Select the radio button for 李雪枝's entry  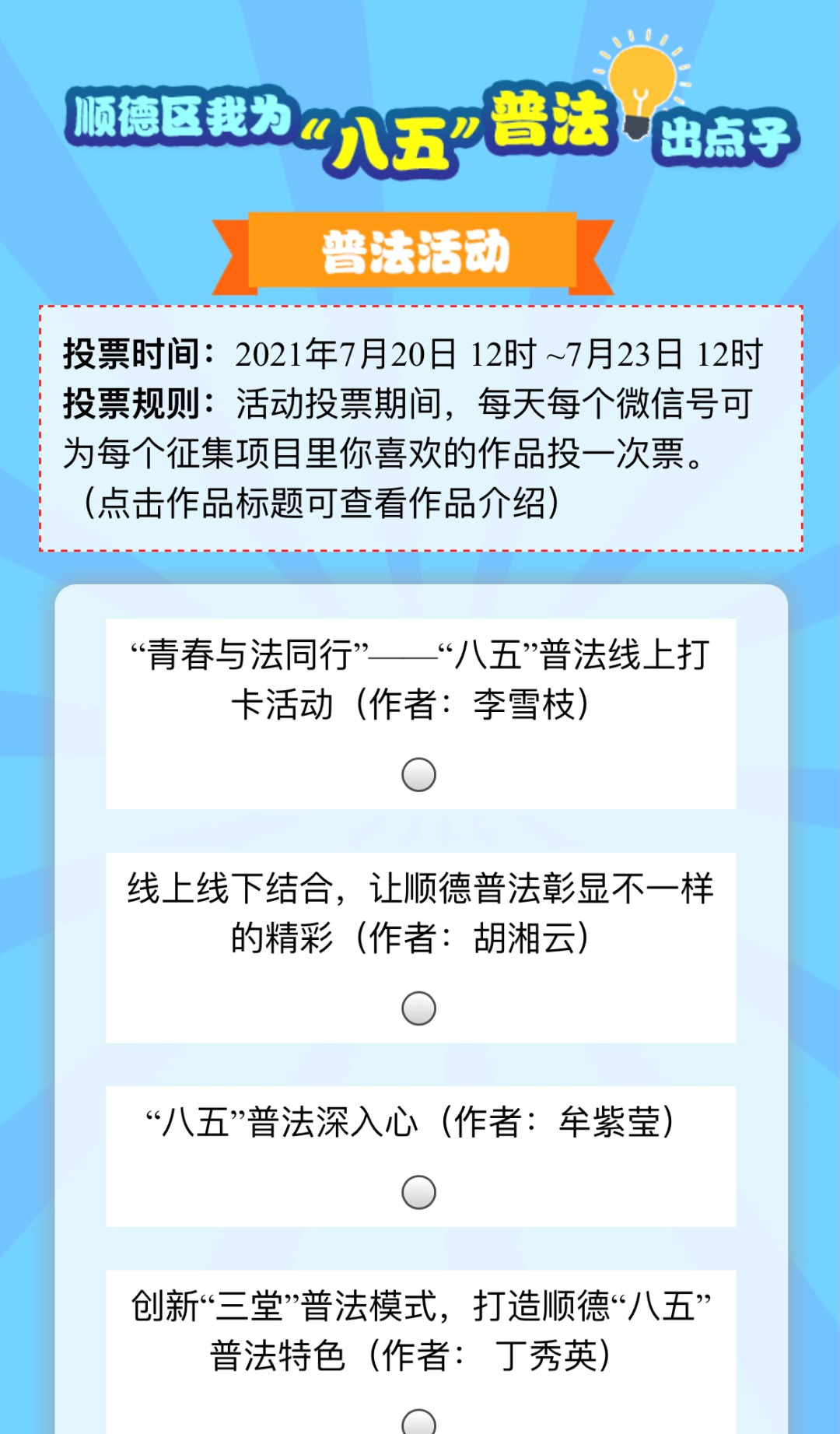(418, 774)
